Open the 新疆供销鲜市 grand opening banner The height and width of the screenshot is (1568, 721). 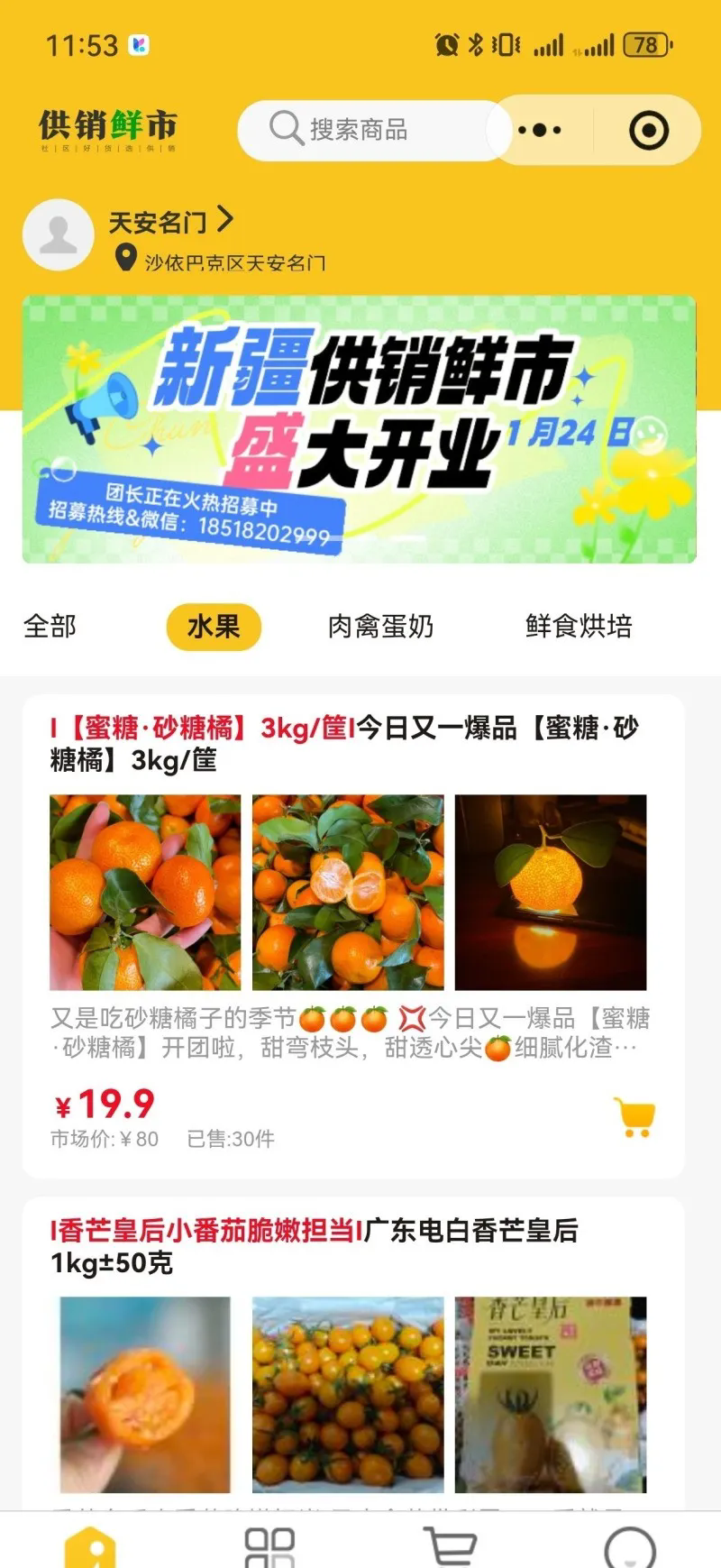(359, 429)
